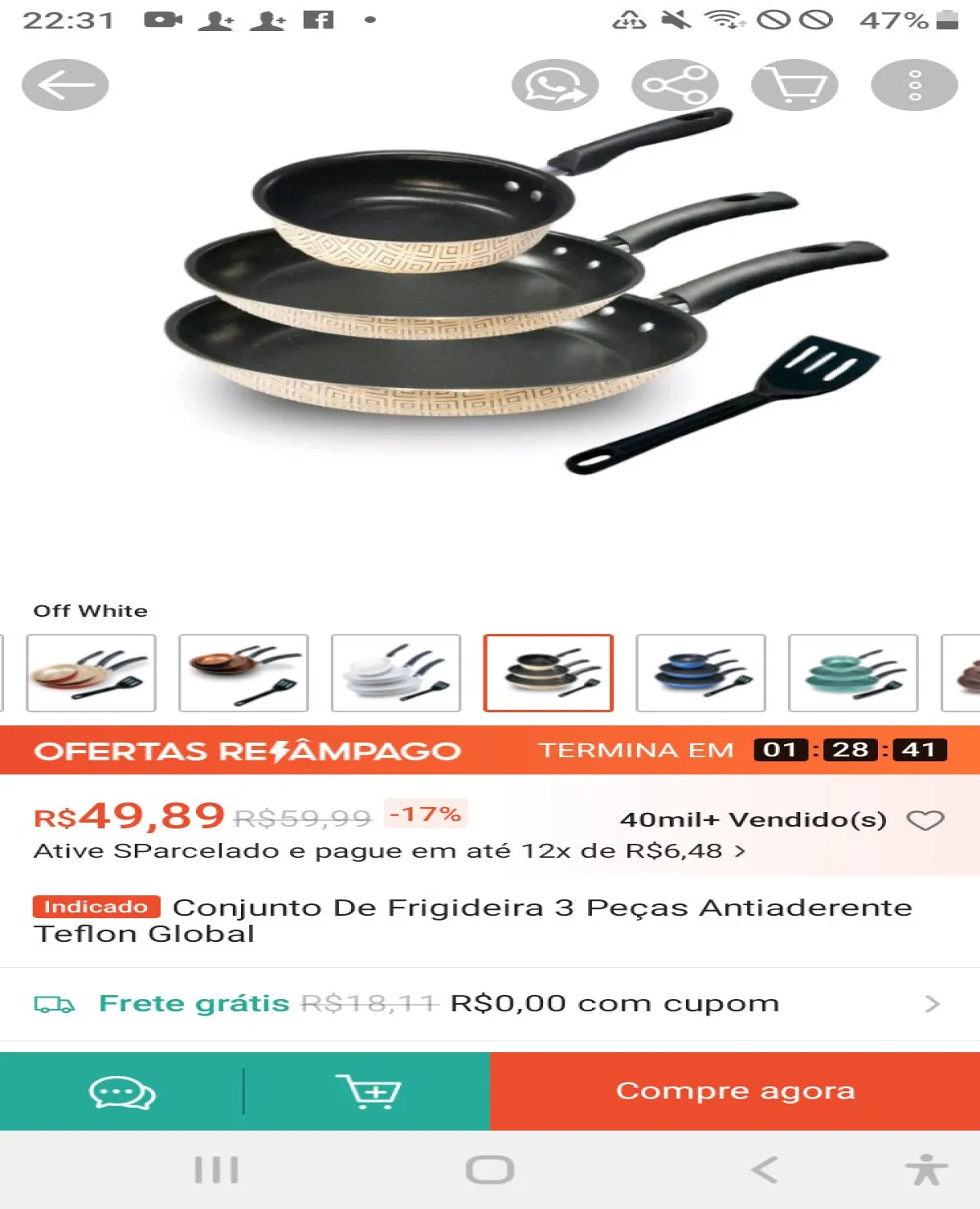Screen dimensions: 980x1209
Task: Tap Compre agora to buy now
Action: coord(735,1091)
